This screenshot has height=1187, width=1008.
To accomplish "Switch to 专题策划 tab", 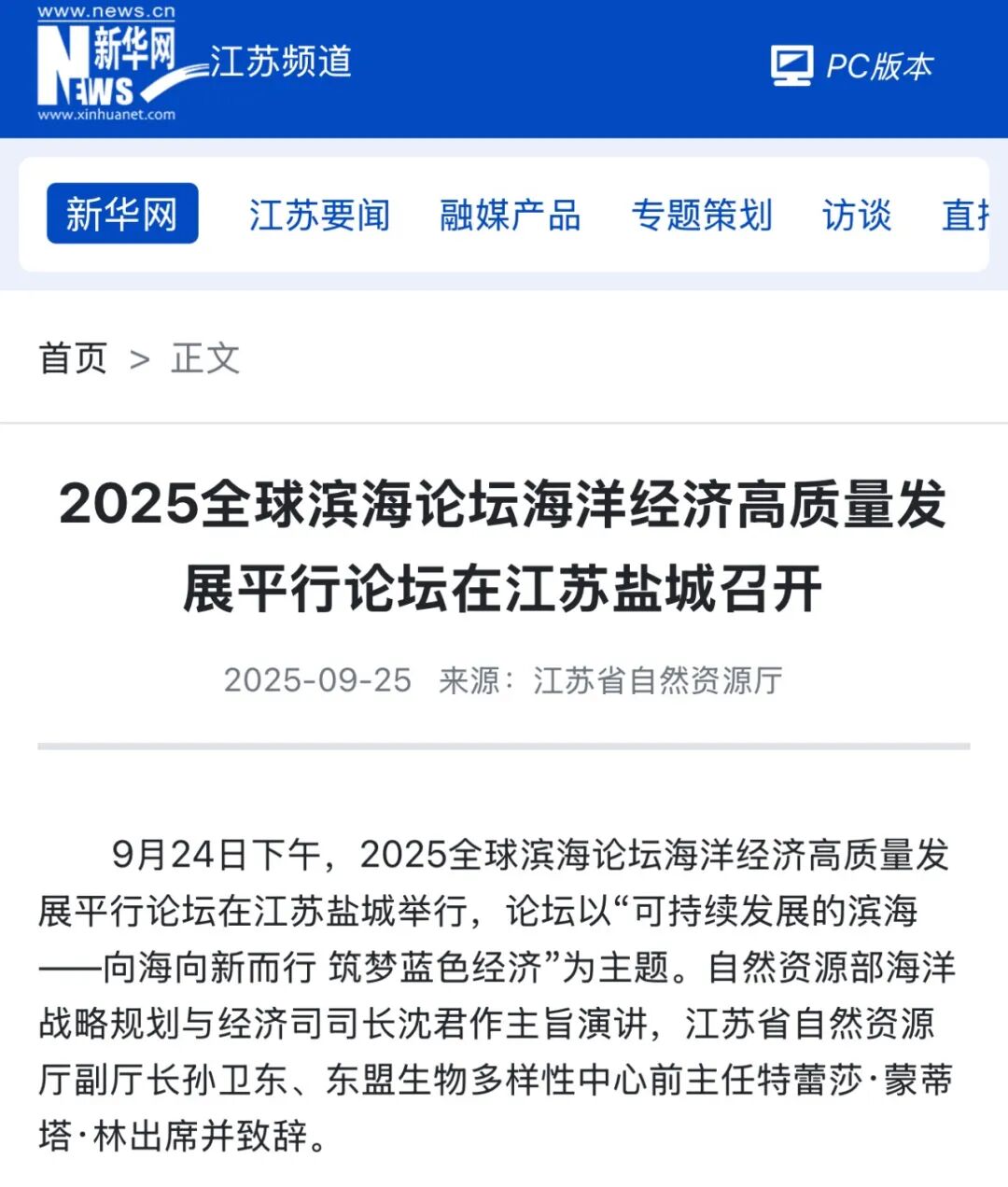I will click(701, 215).
